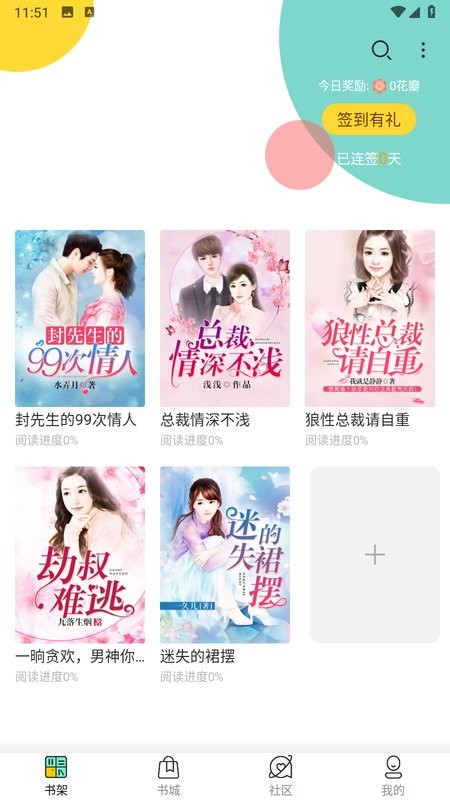The height and width of the screenshot is (800, 450).
Task: Open the book 一晌贪欢，男神你...
Action: click(x=80, y=555)
